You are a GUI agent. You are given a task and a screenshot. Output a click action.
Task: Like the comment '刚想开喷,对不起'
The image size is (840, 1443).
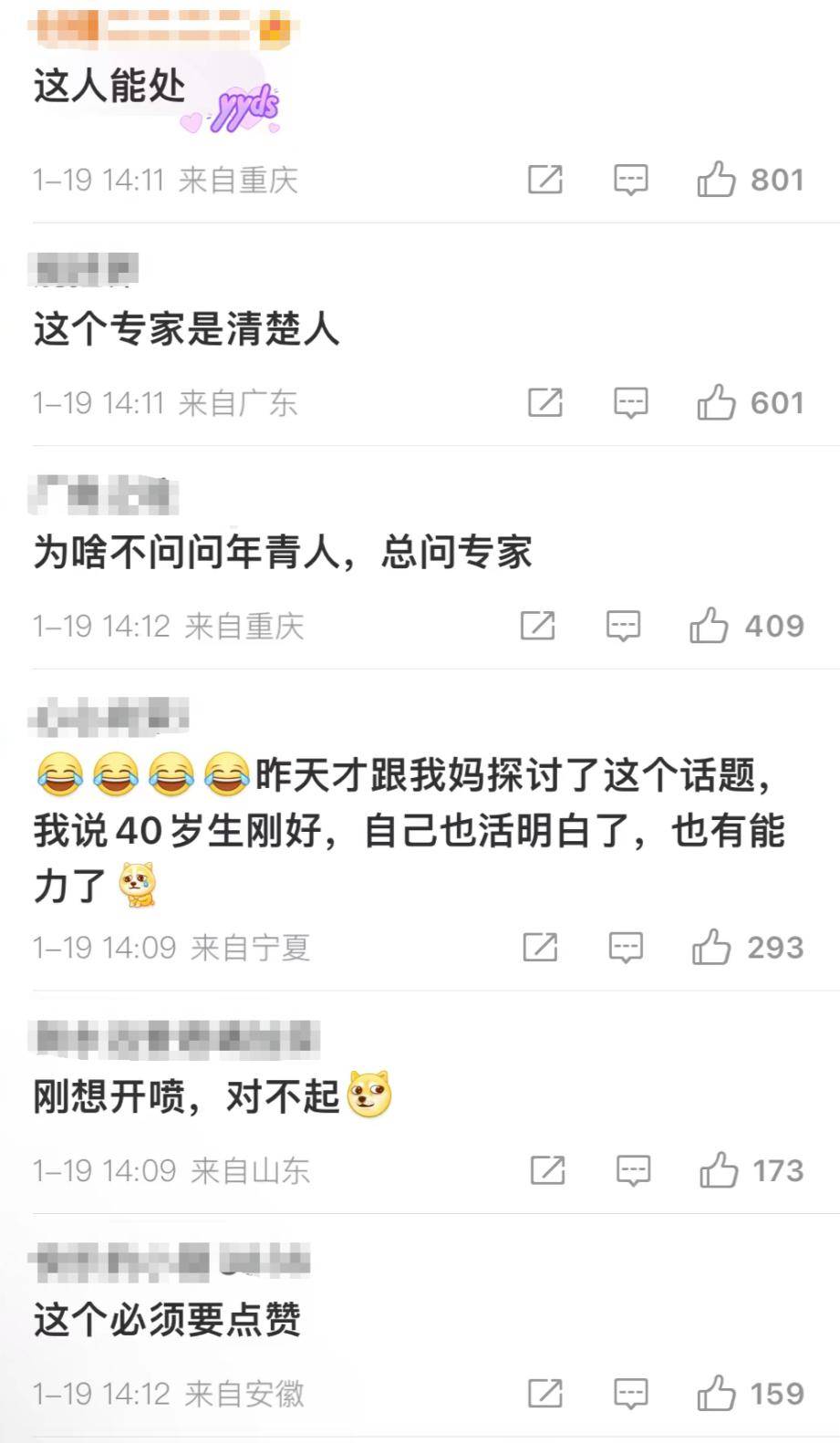[719, 1170]
